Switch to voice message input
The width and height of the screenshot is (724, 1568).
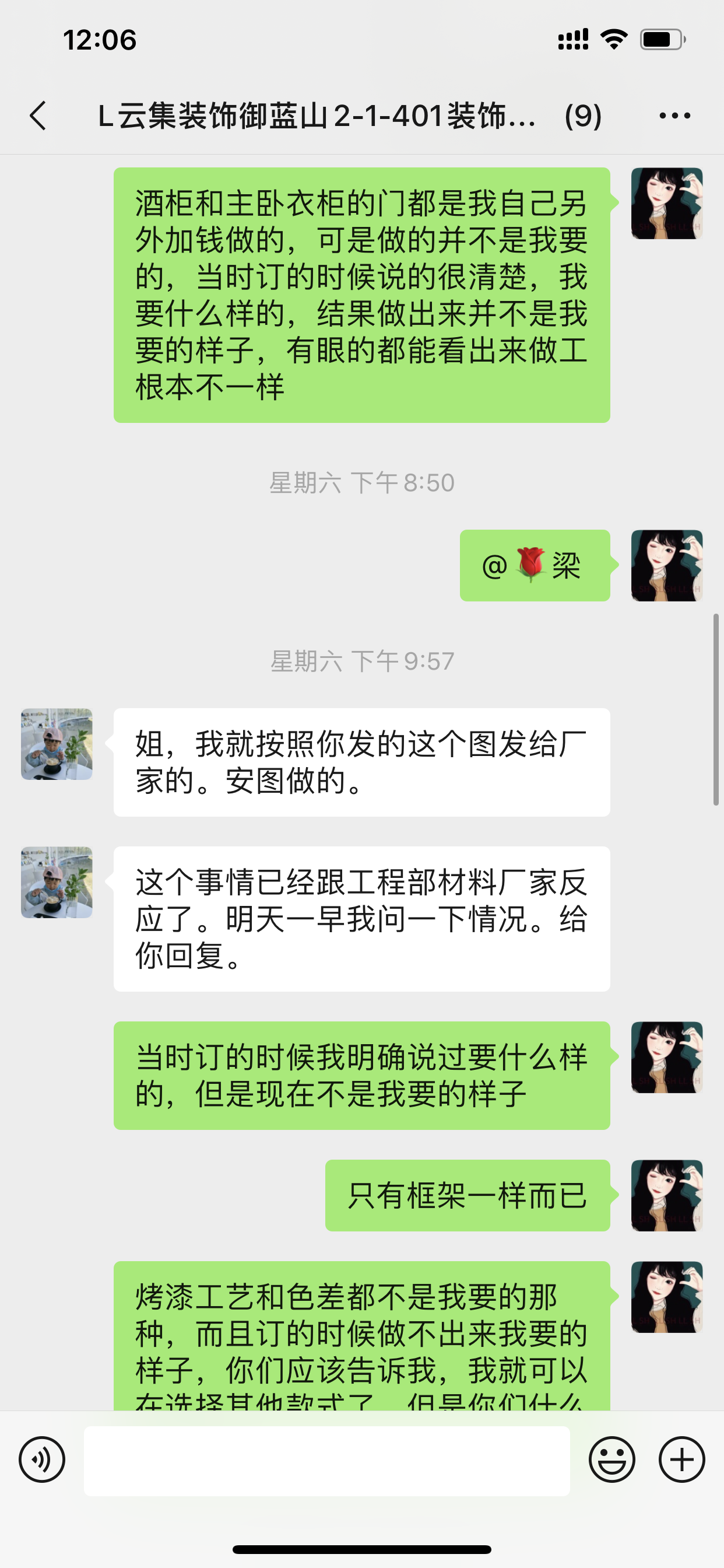(x=41, y=1459)
